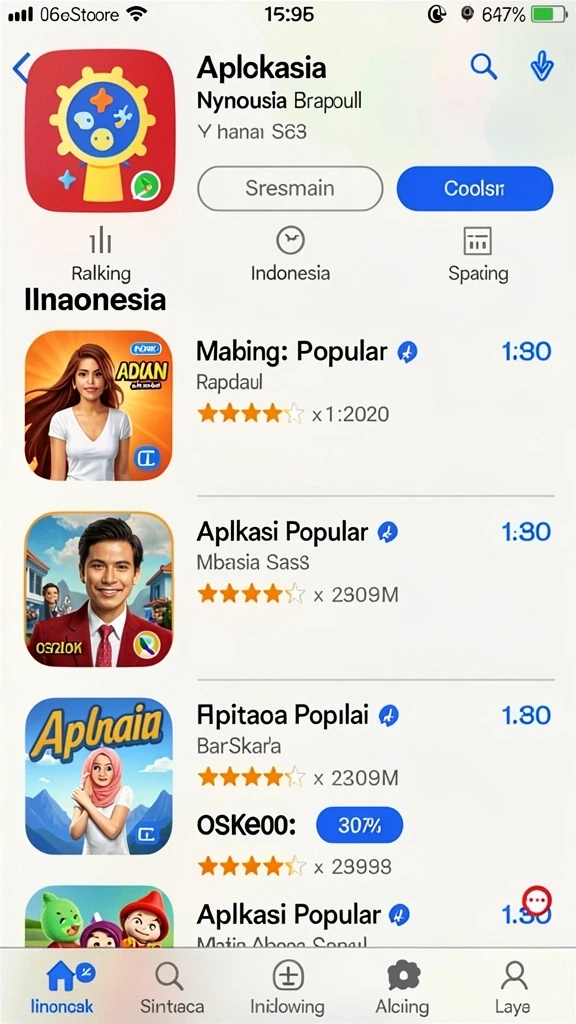This screenshot has width=576, height=1024.
Task: Go back using the top-left arrow
Action: (22, 68)
